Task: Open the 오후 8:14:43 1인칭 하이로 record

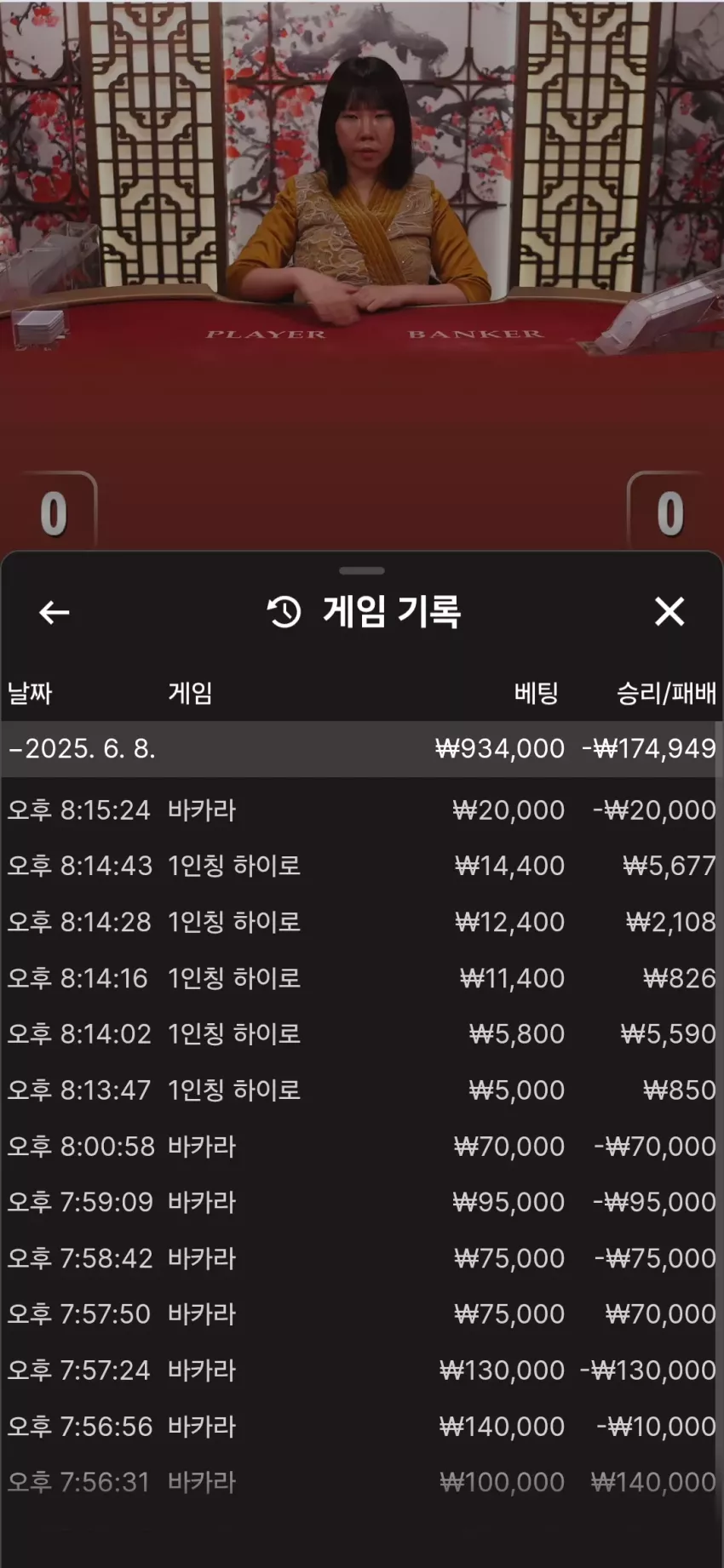Action: pyautogui.click(x=362, y=866)
